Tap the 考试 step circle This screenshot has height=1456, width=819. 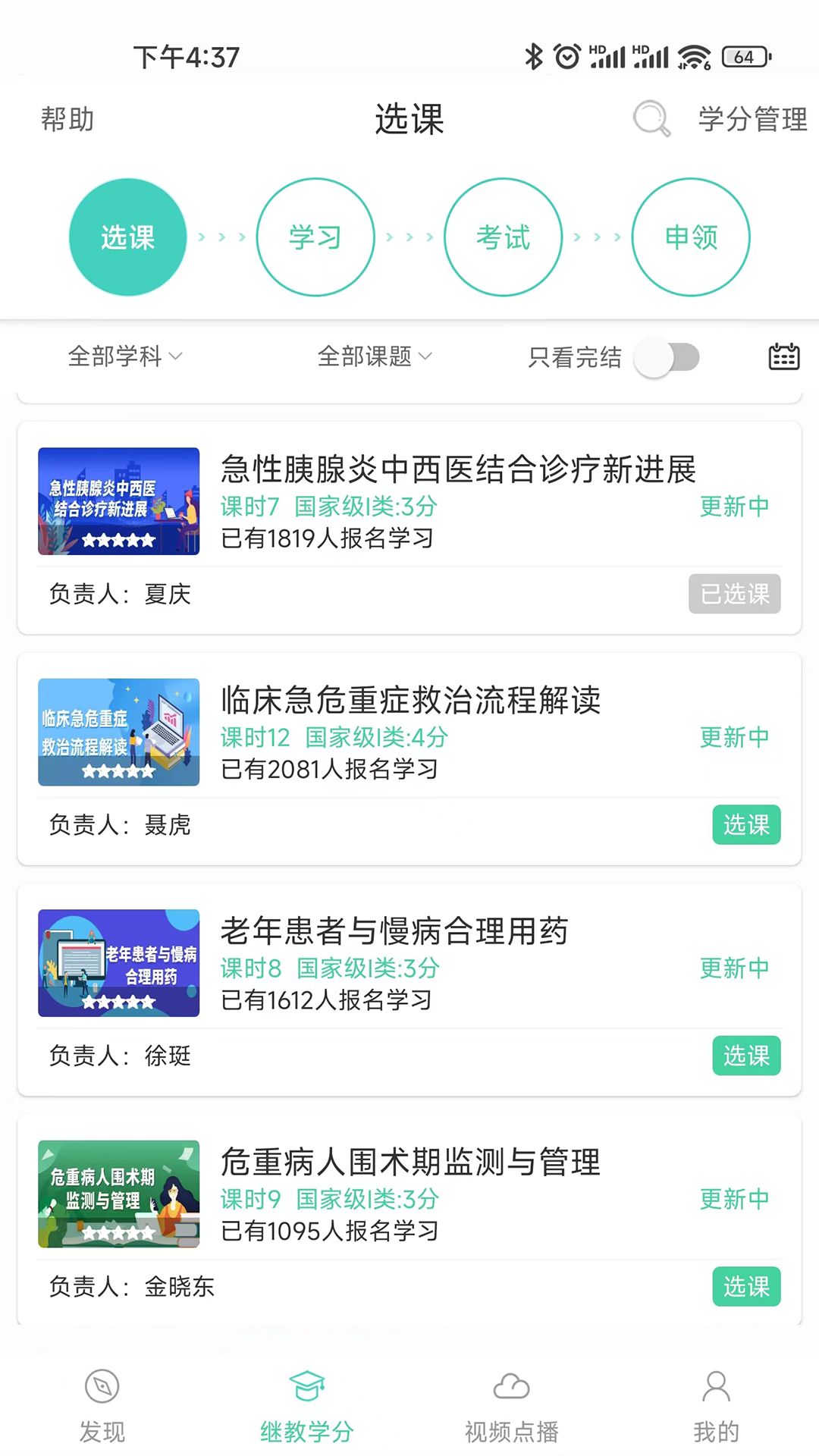click(x=503, y=237)
